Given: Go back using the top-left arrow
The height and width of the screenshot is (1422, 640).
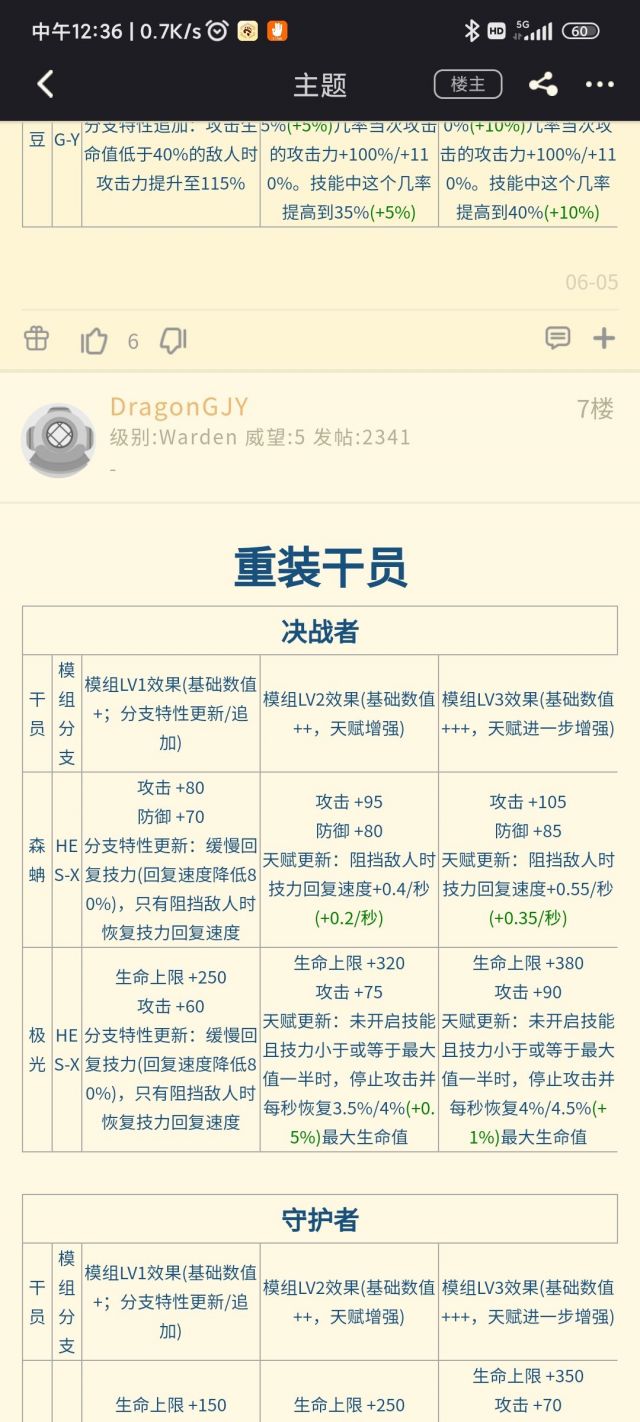Looking at the screenshot, I should point(45,84).
